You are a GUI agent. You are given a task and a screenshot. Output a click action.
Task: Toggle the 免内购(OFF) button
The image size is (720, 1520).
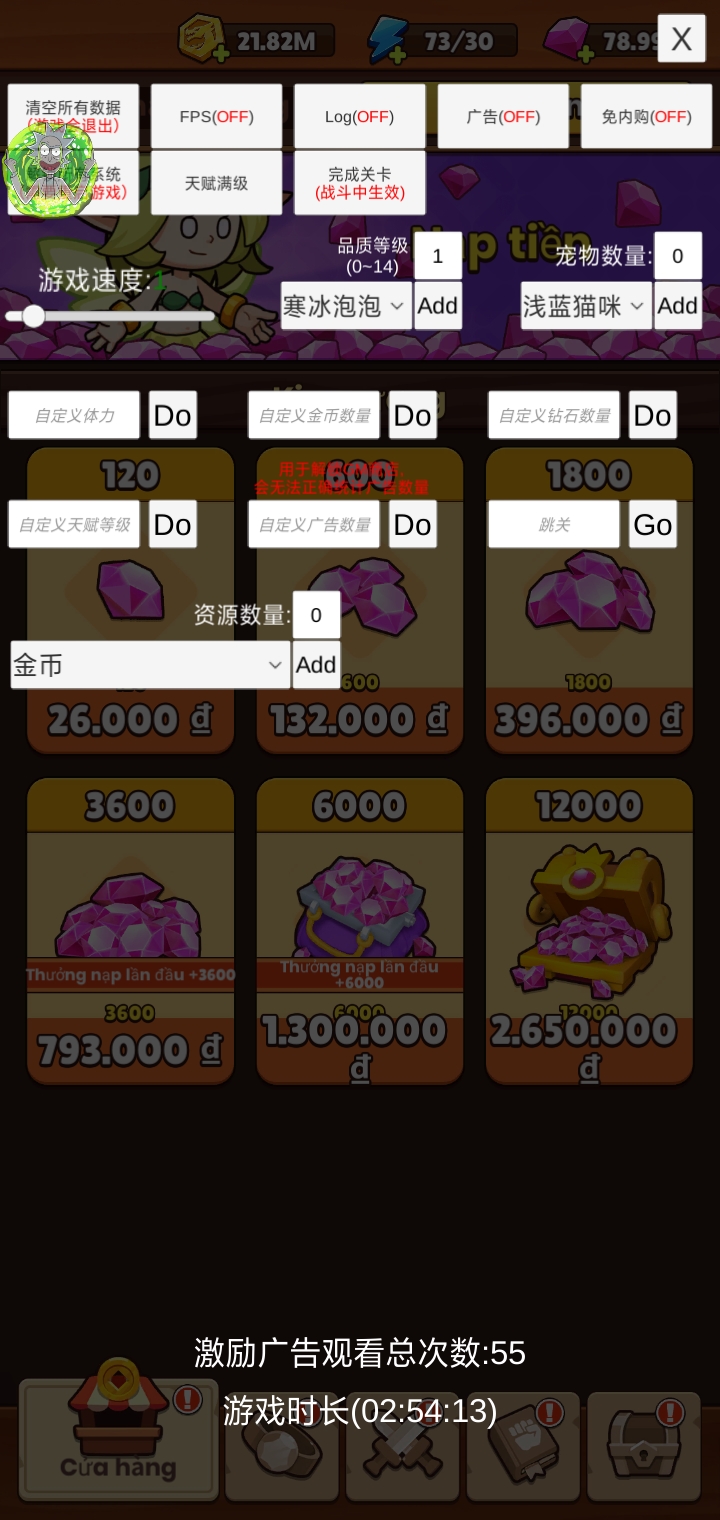(x=646, y=117)
